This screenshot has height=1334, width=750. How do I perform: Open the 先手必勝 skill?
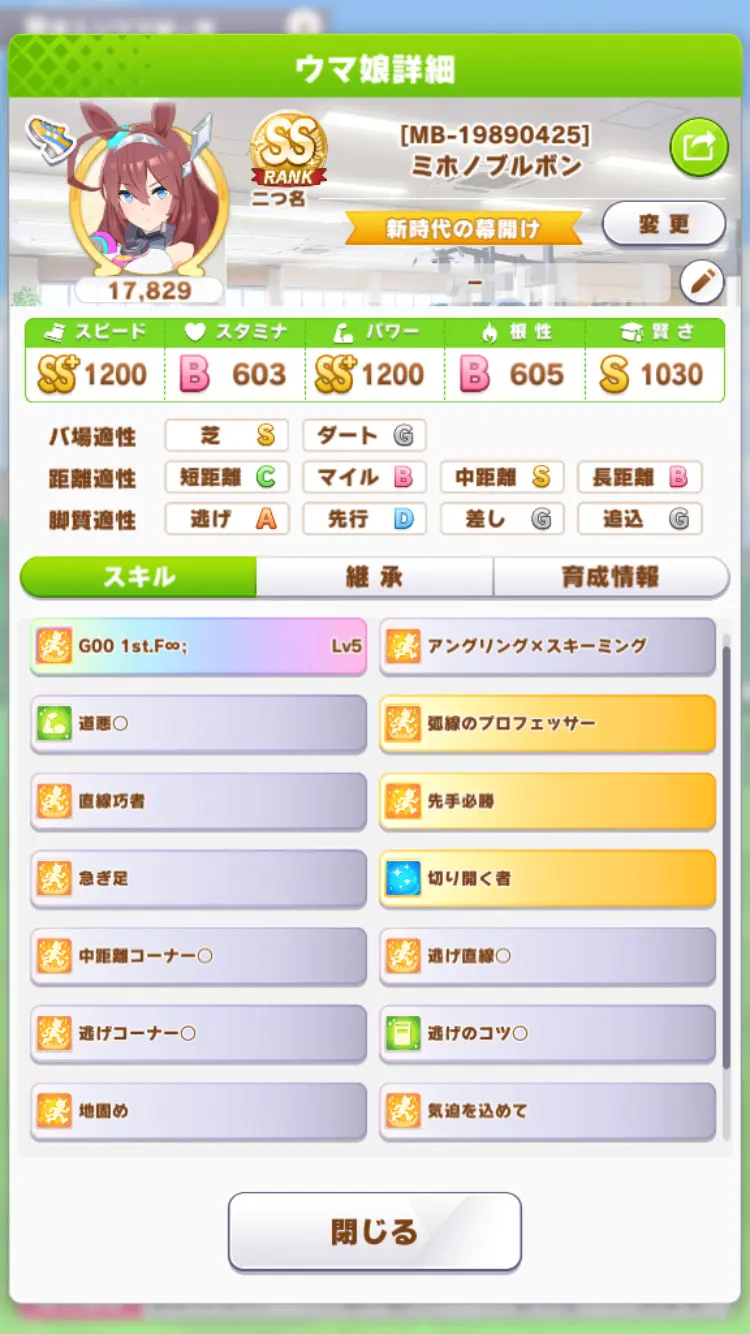pyautogui.click(x=547, y=801)
